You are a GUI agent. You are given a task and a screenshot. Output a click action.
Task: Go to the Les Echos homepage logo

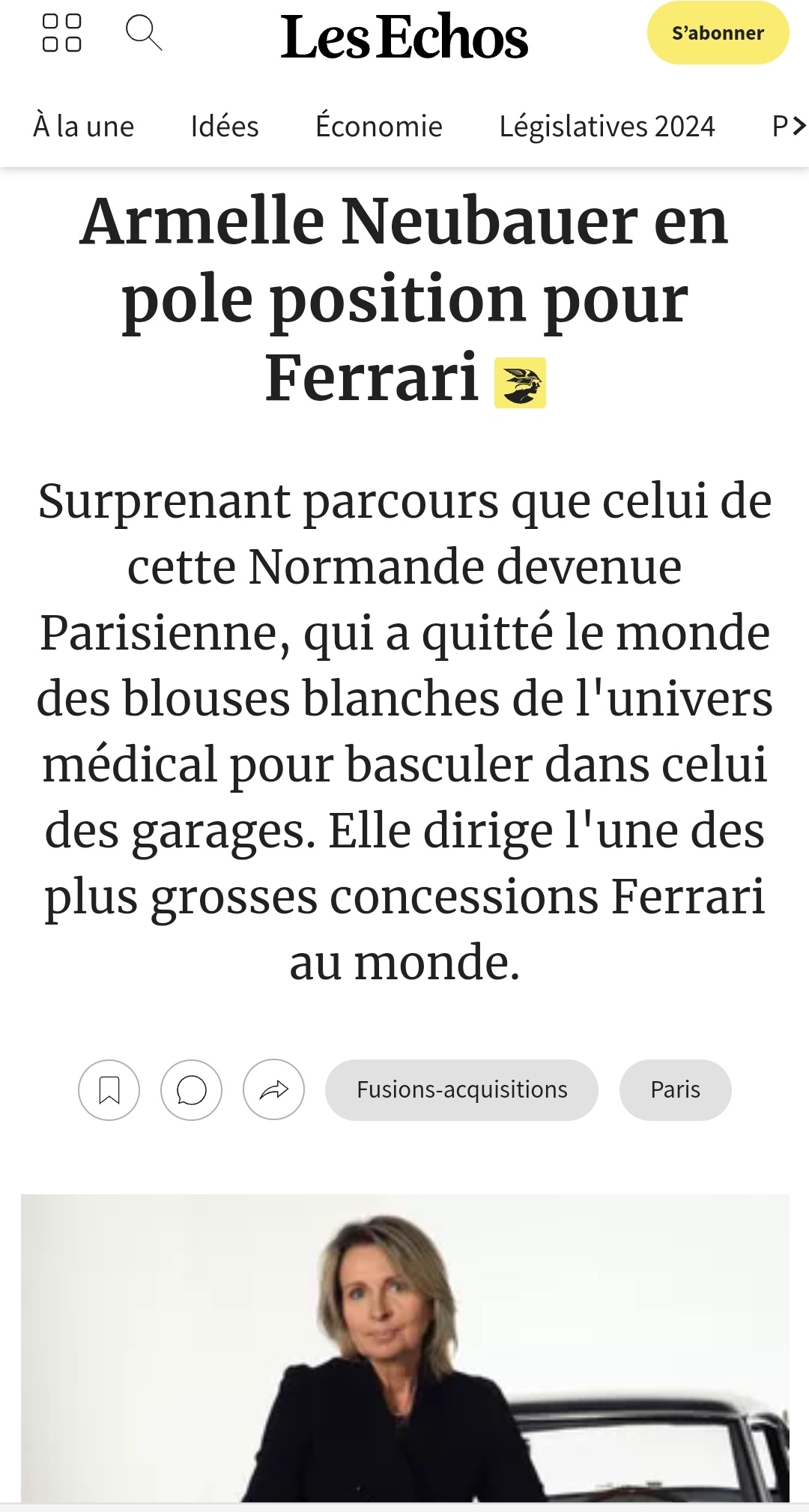pos(404,36)
